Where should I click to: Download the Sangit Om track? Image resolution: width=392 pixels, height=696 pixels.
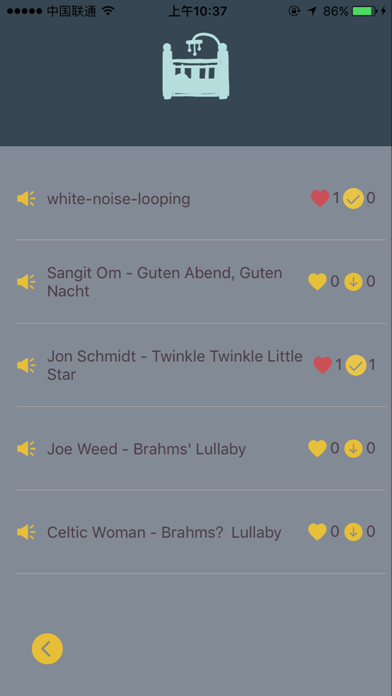[x=353, y=281]
